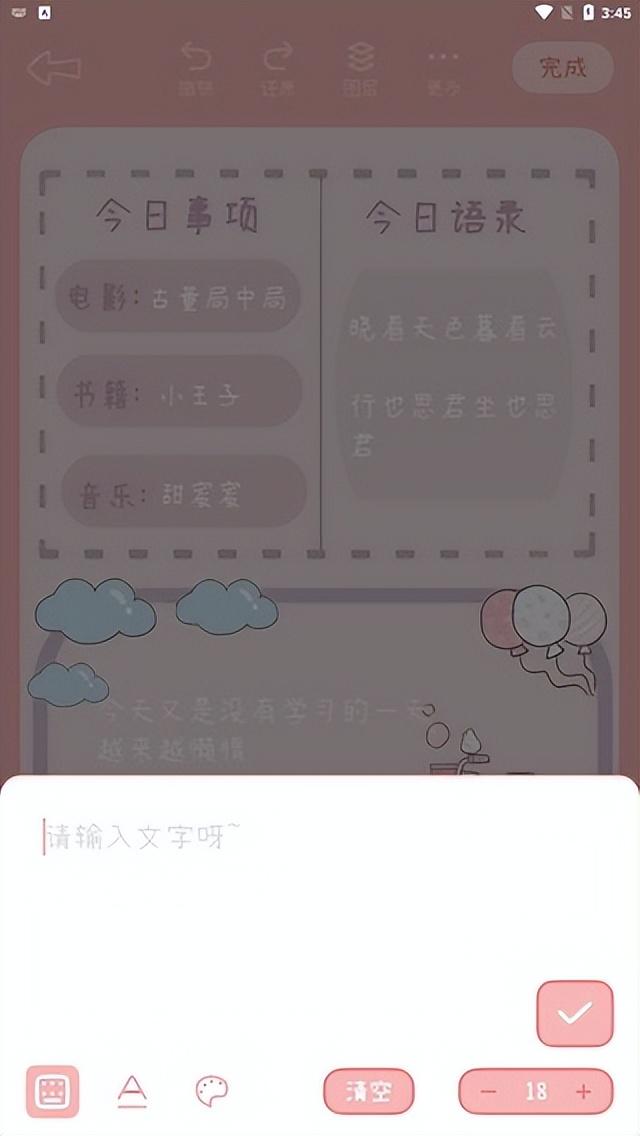
Task: Redo the last action
Action: point(277,68)
